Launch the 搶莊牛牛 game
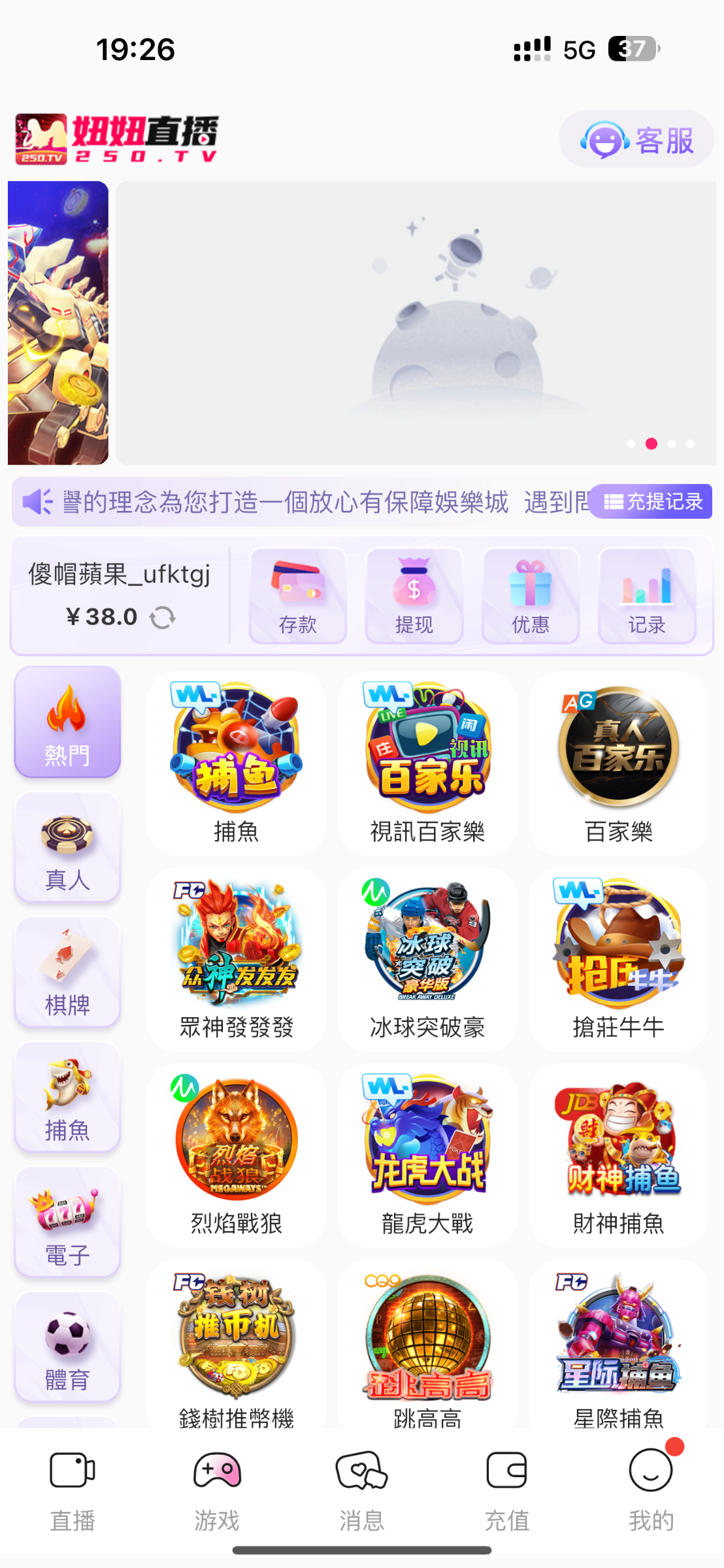The height and width of the screenshot is (1568, 724). (x=618, y=958)
